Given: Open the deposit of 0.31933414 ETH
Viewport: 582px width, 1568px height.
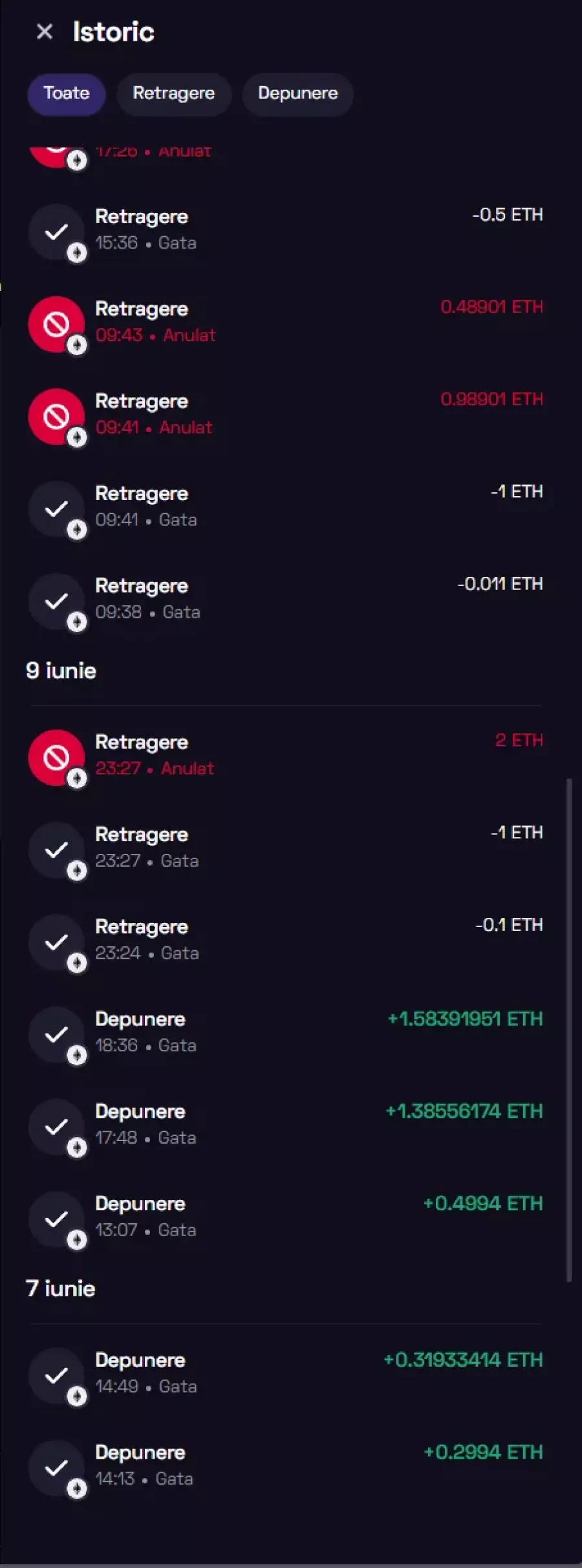Looking at the screenshot, I should [x=285, y=1373].
